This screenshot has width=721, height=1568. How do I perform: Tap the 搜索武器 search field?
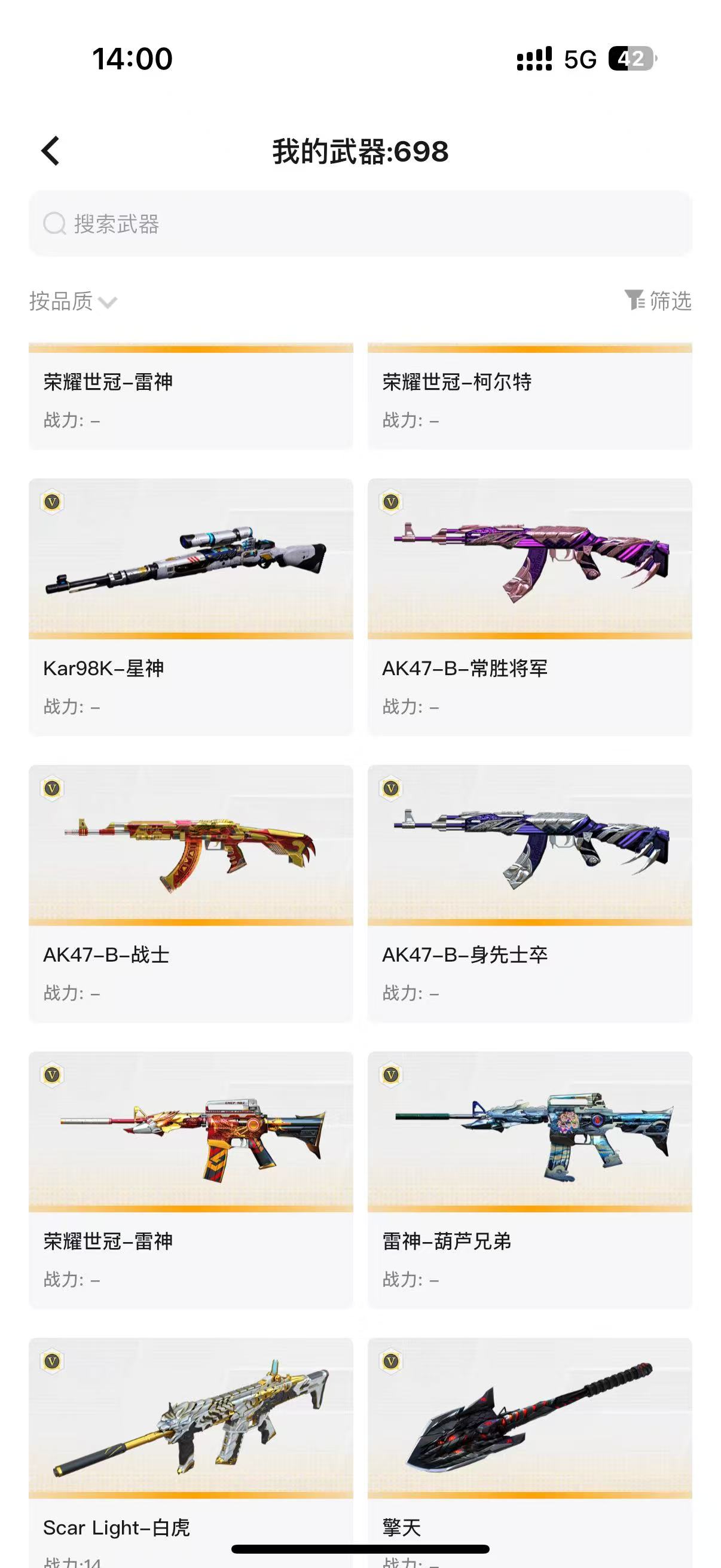tap(360, 224)
